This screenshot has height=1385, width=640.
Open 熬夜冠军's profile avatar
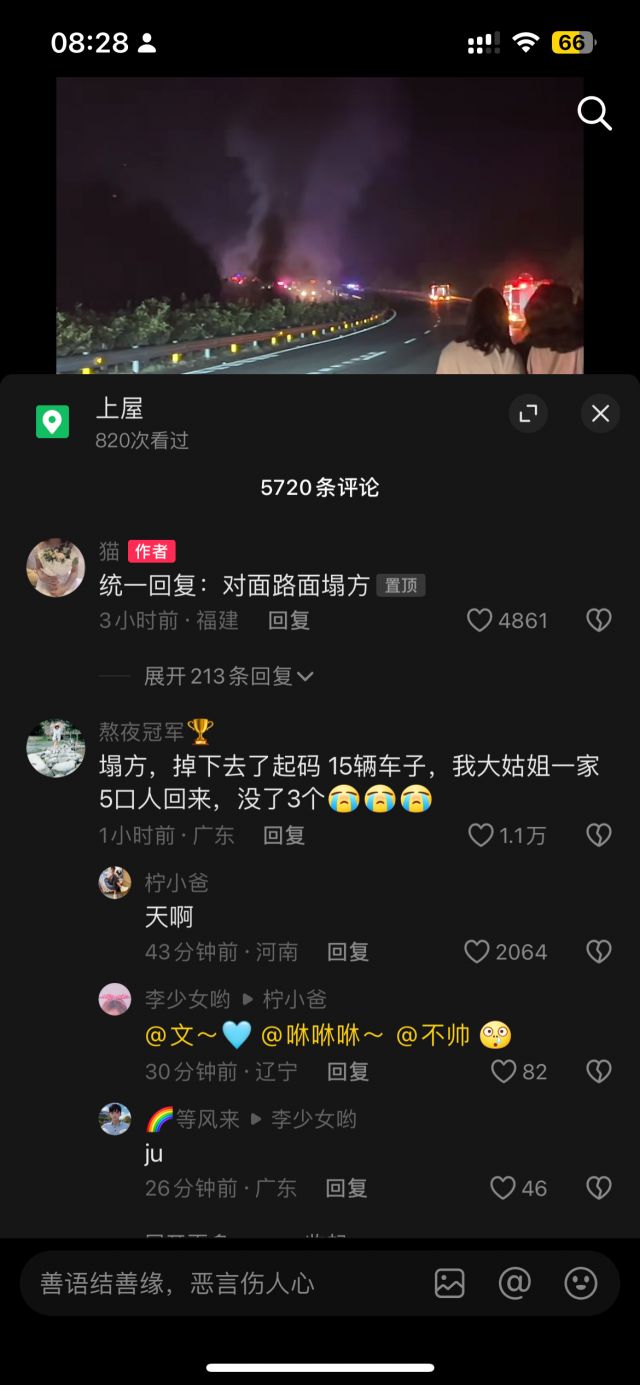point(56,748)
